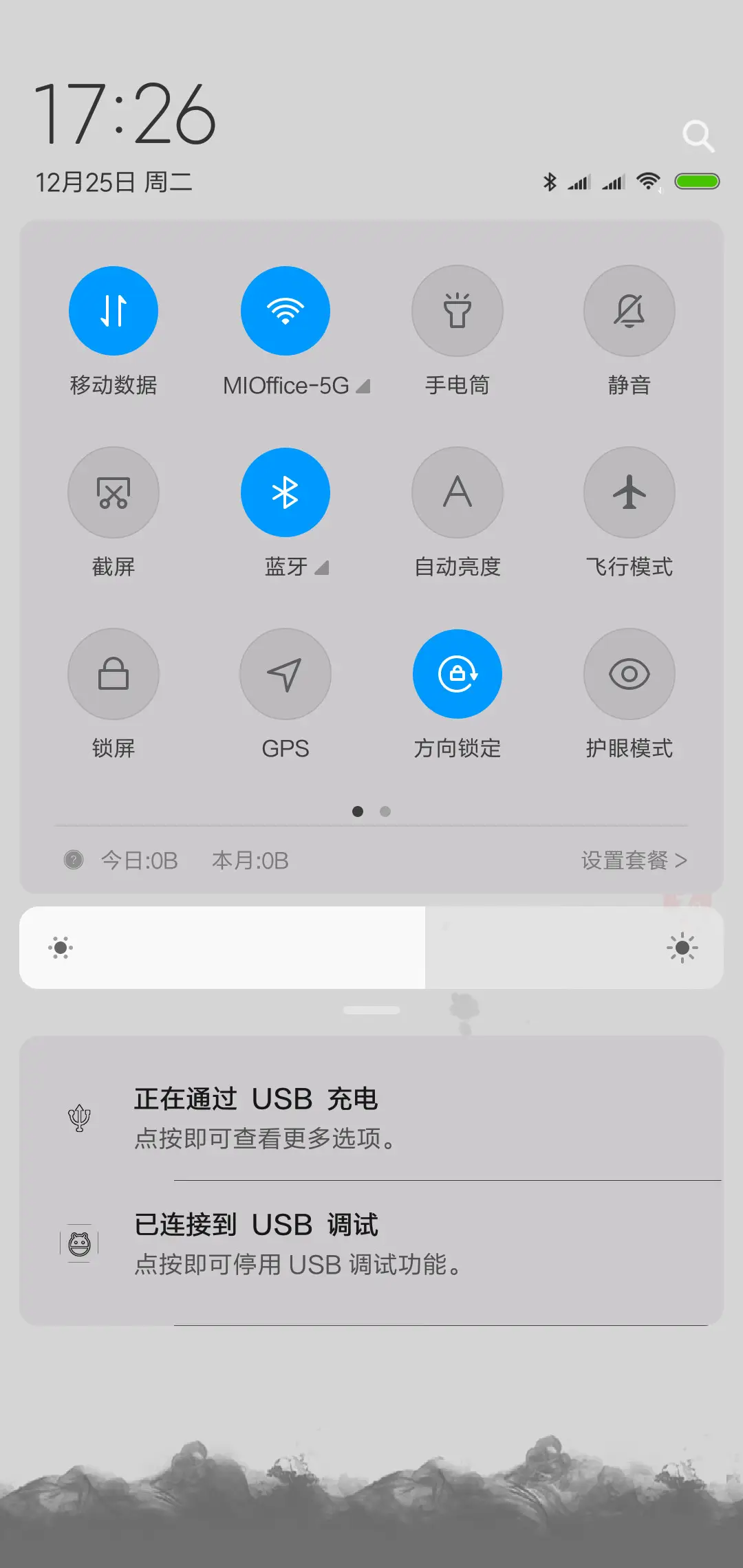This screenshot has height=1568, width=743.
Task: Disable 方向锁定 orientation lock
Action: click(457, 674)
